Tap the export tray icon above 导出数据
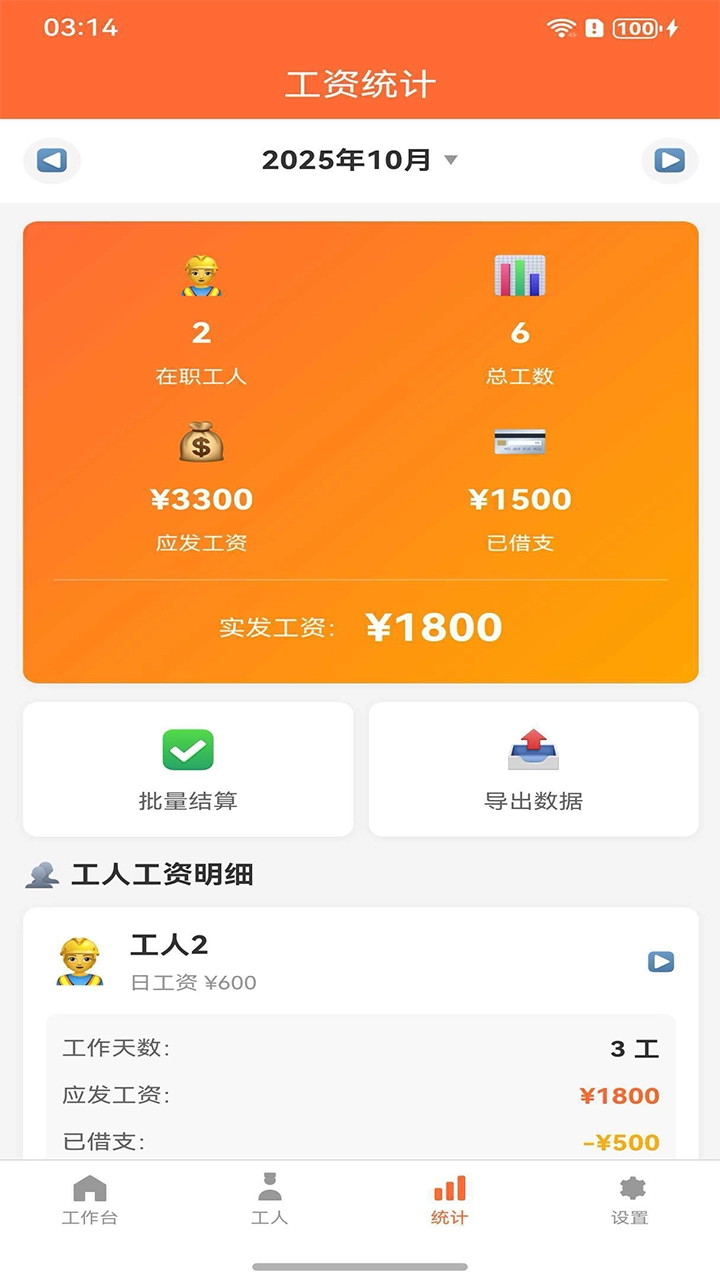The image size is (720, 1280). click(x=532, y=750)
